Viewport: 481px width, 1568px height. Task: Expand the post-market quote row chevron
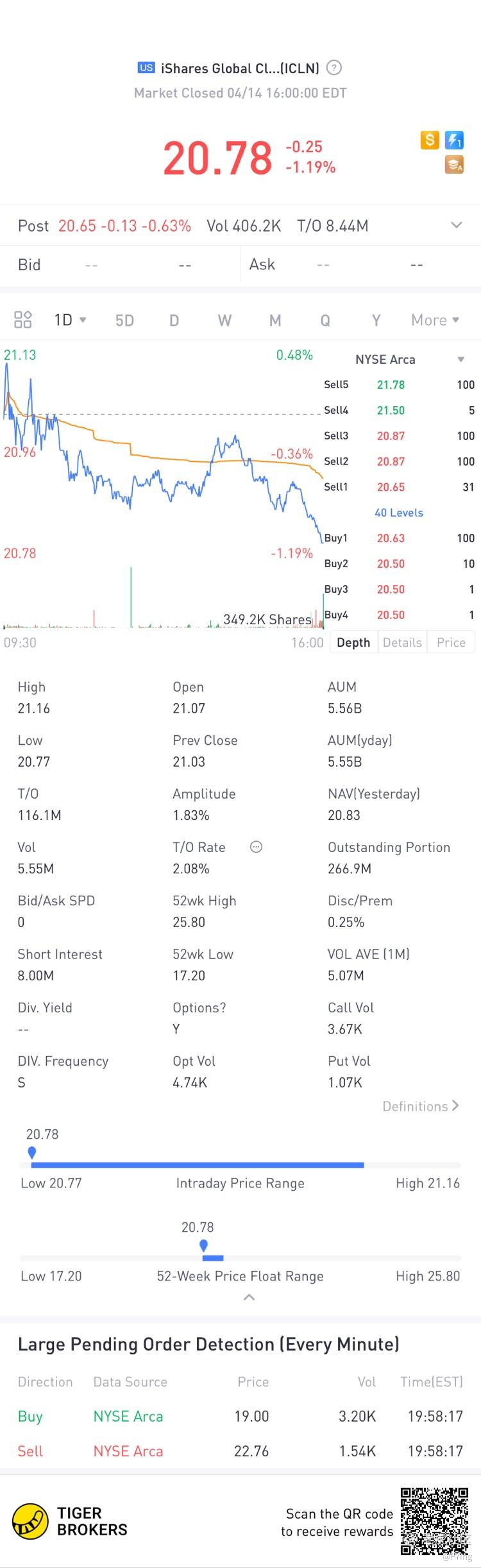[457, 225]
